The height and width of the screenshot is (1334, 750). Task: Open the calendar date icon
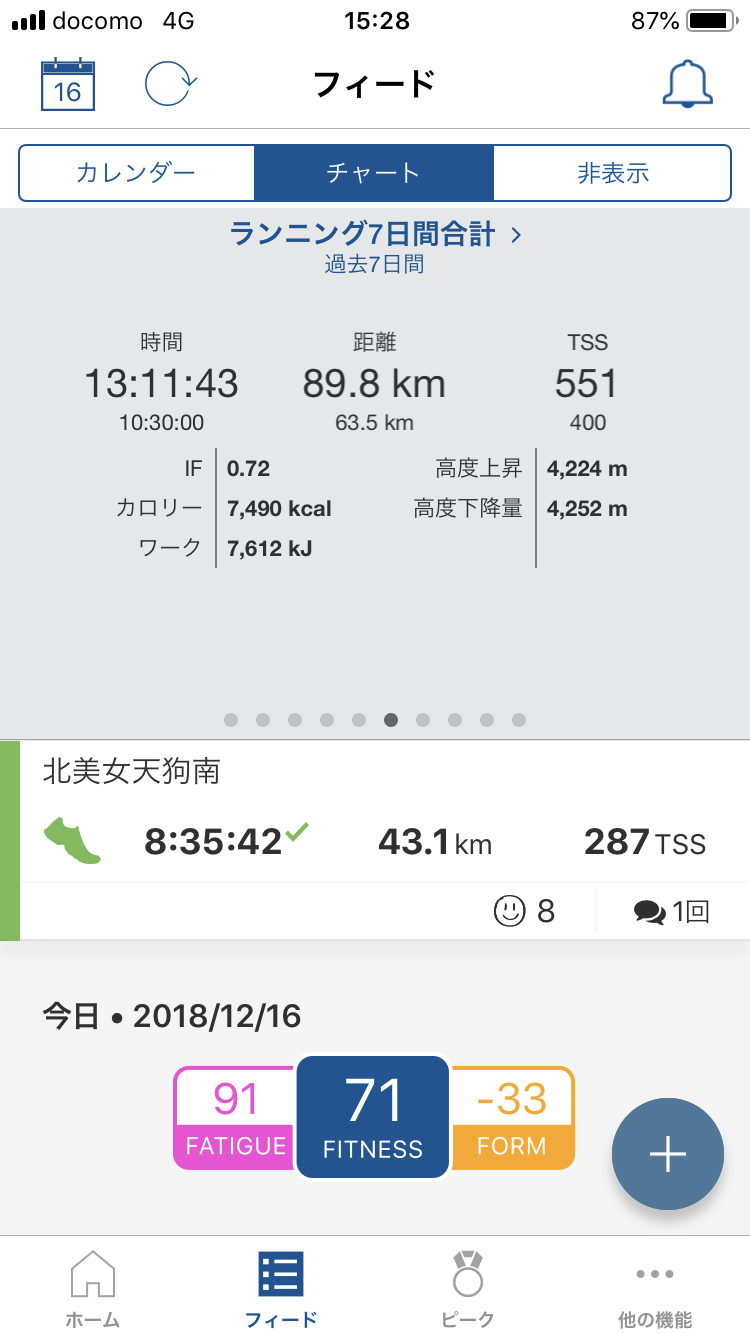tap(67, 84)
